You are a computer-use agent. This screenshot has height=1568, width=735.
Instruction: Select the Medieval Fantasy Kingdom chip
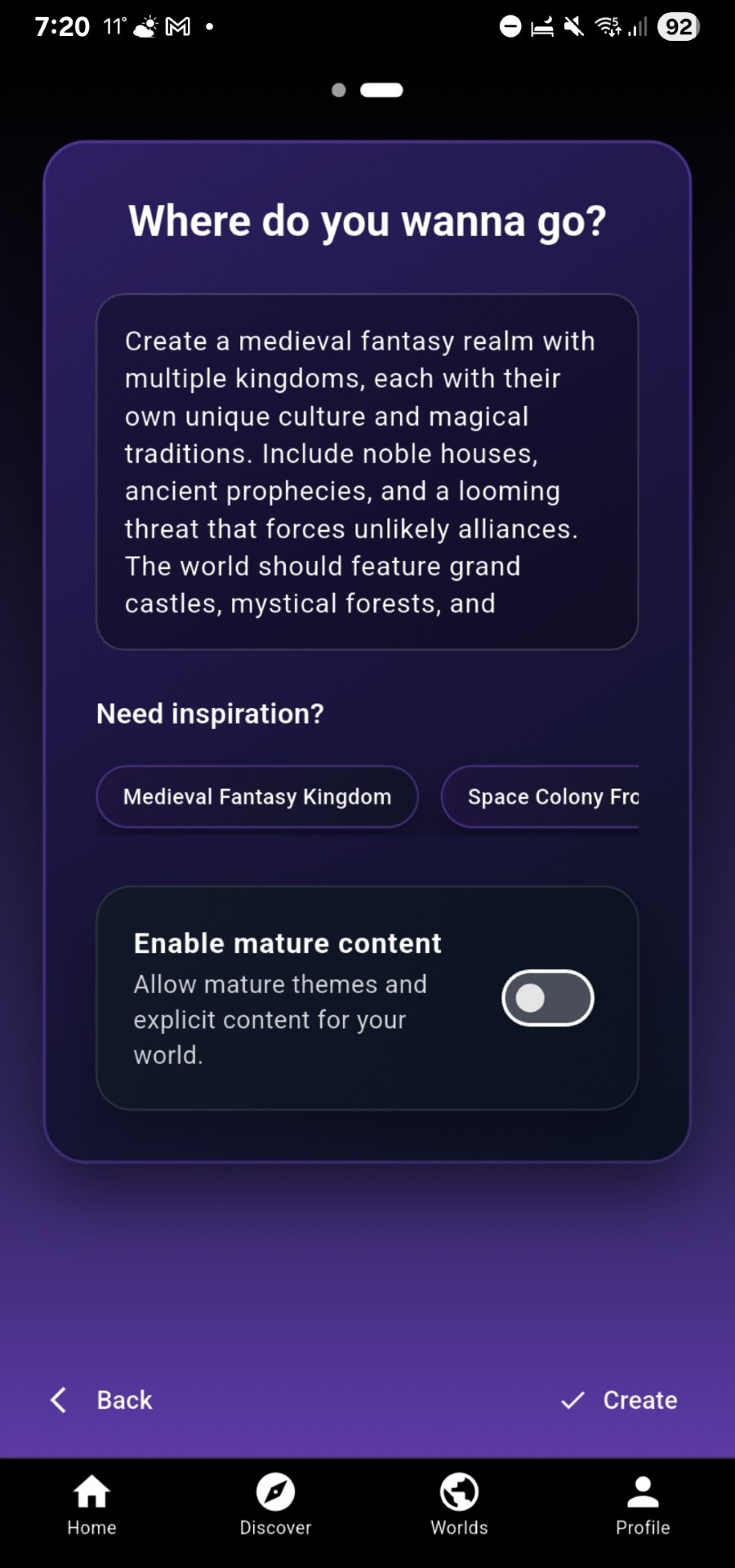click(257, 796)
